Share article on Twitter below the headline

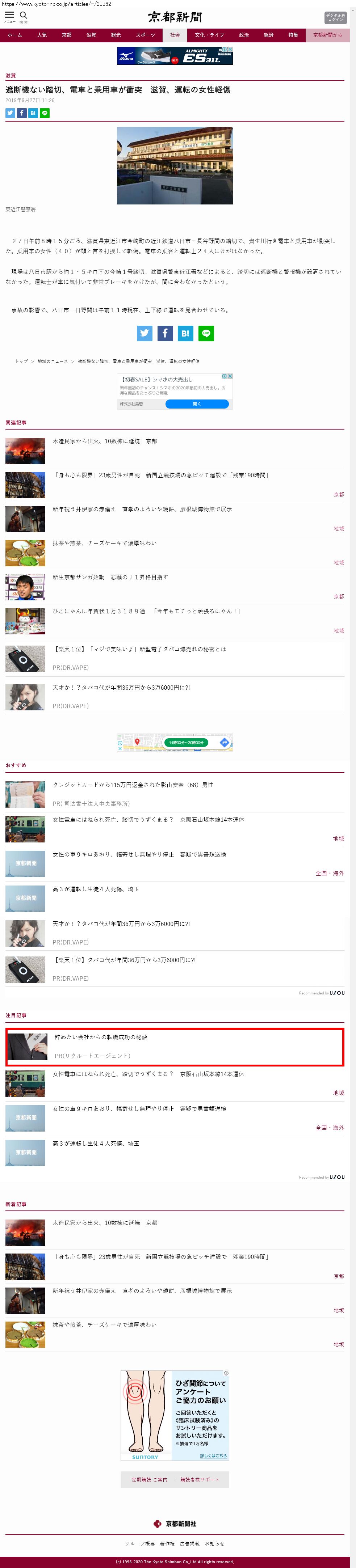coord(10,113)
